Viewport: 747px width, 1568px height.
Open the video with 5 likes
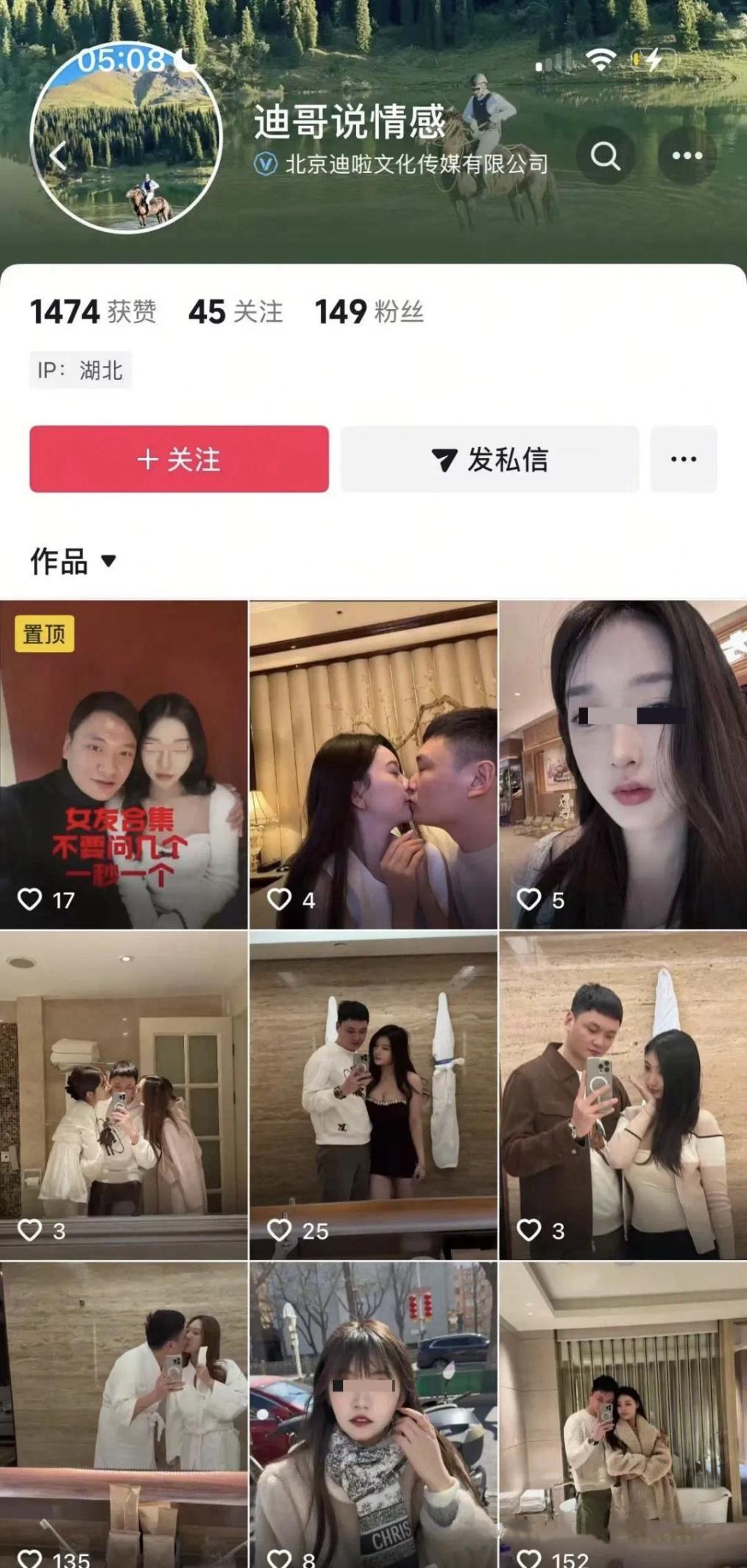pyautogui.click(x=623, y=764)
